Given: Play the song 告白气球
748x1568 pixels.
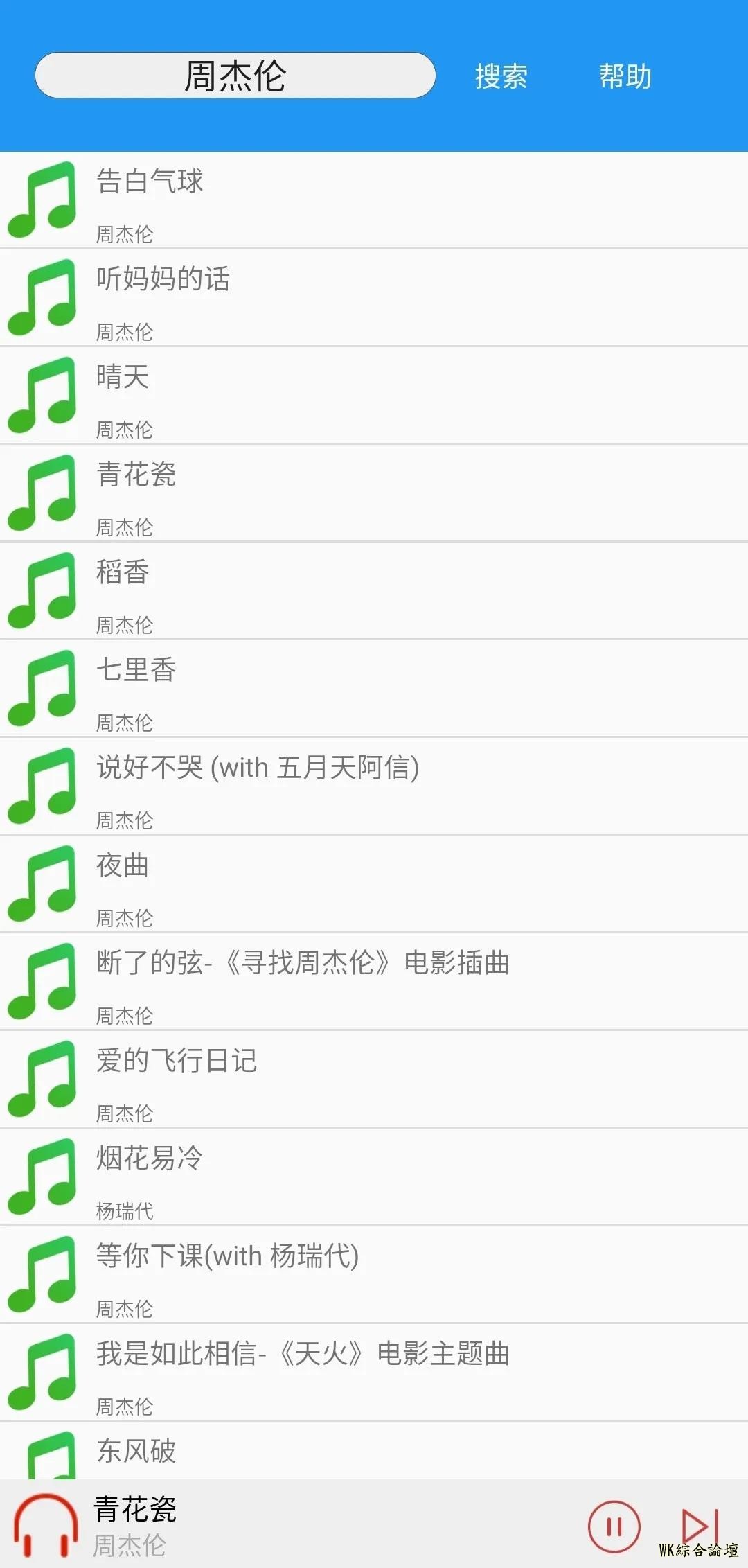Looking at the screenshot, I should coord(374,201).
